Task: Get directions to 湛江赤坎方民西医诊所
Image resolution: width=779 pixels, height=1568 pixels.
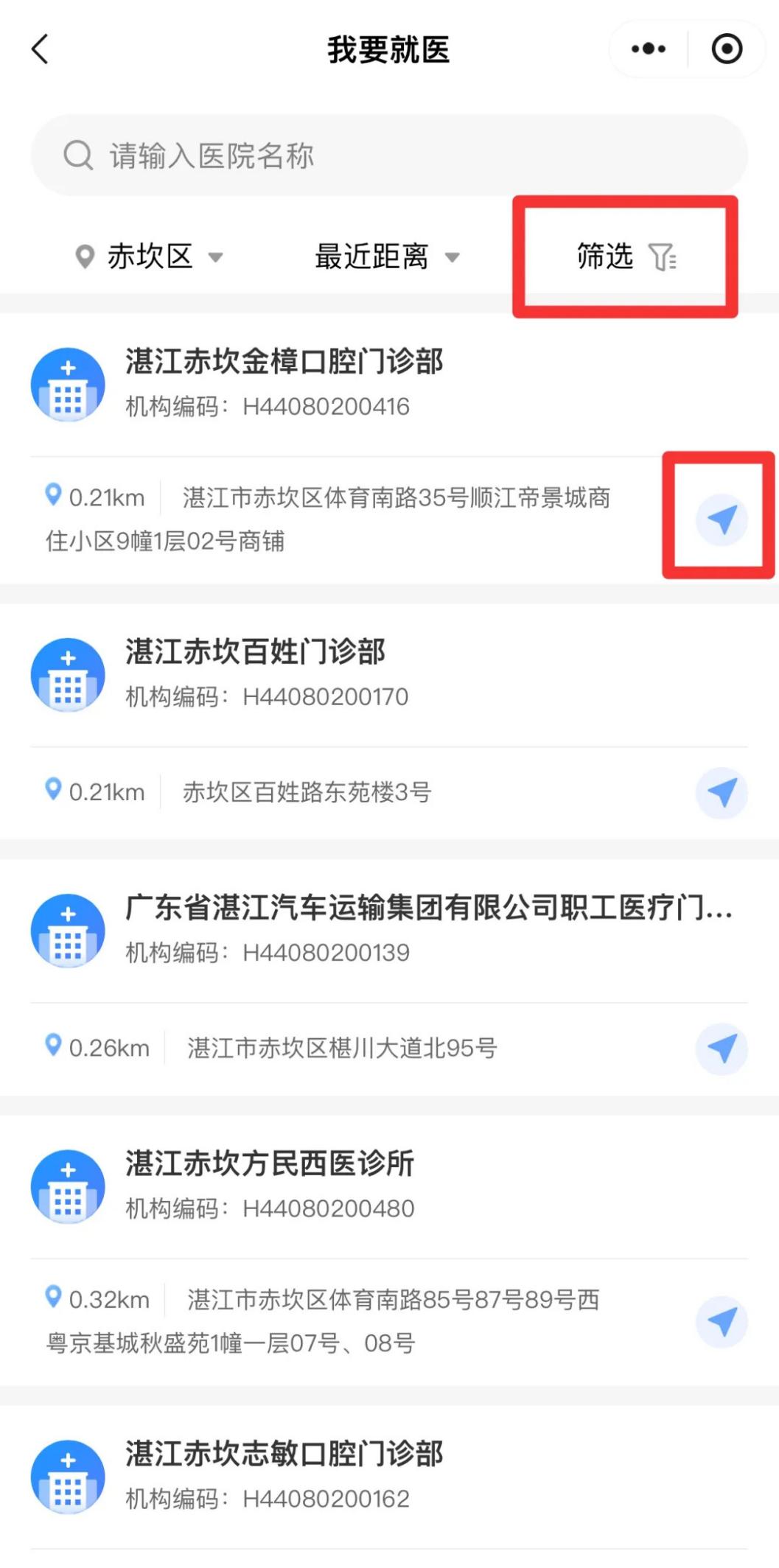Action: (x=722, y=1321)
